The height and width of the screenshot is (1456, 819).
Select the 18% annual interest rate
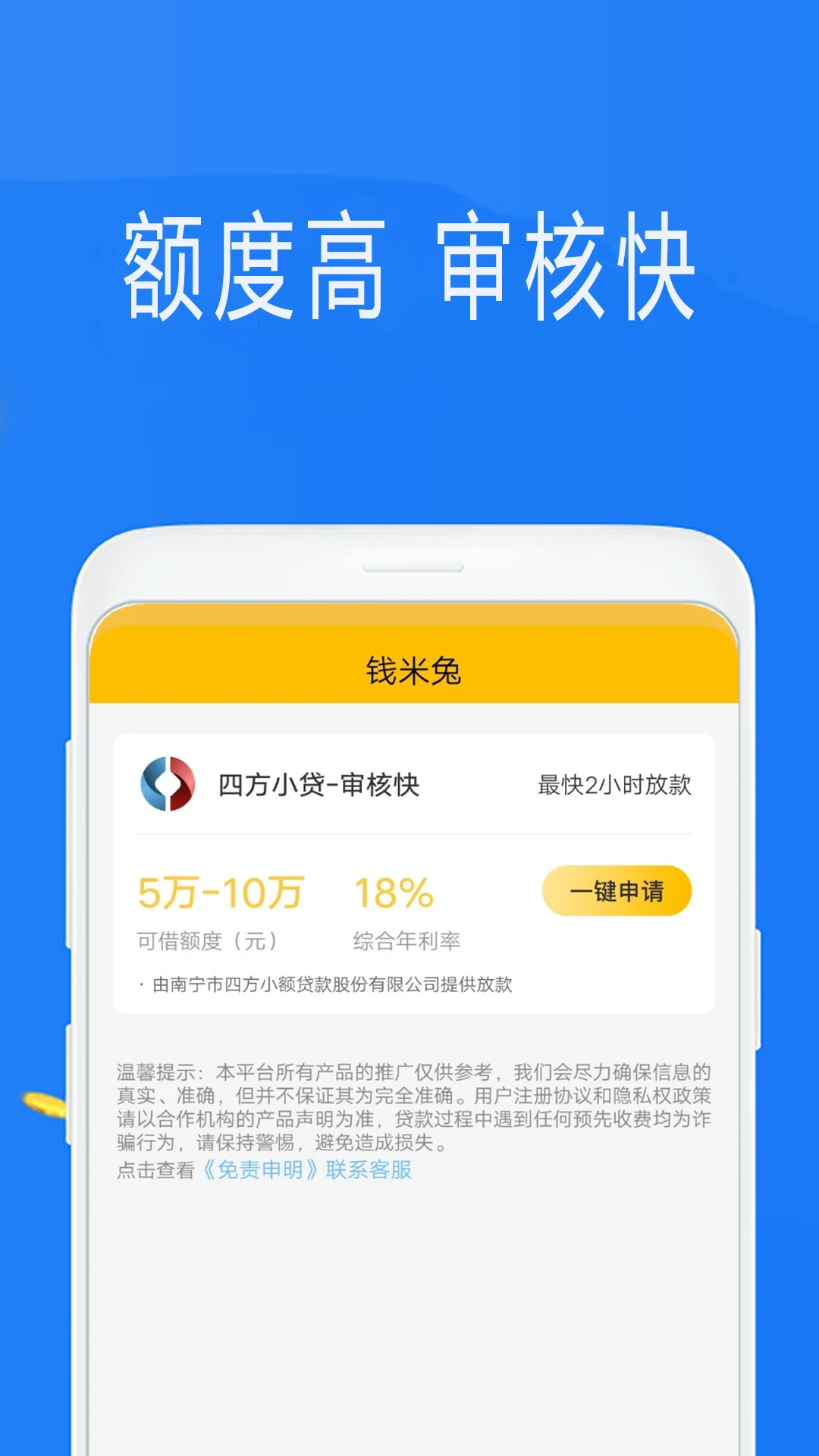coord(394,892)
